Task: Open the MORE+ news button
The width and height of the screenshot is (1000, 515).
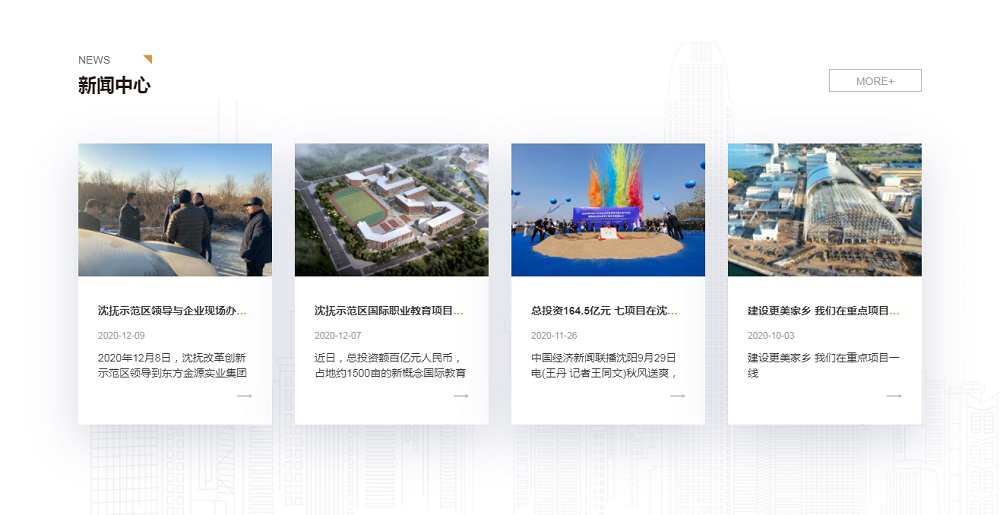Action: [874, 81]
